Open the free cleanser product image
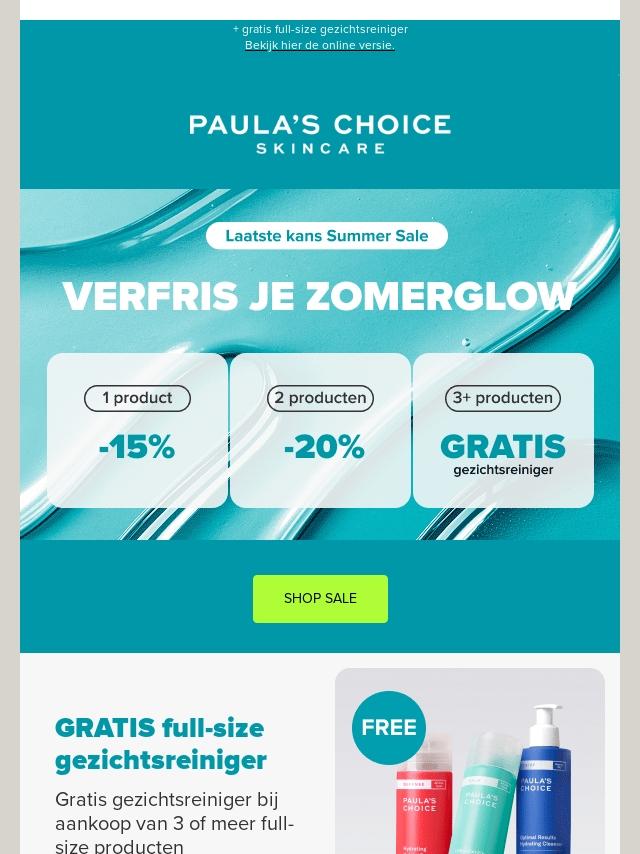Image resolution: width=640 pixels, height=854 pixels. click(x=469, y=762)
